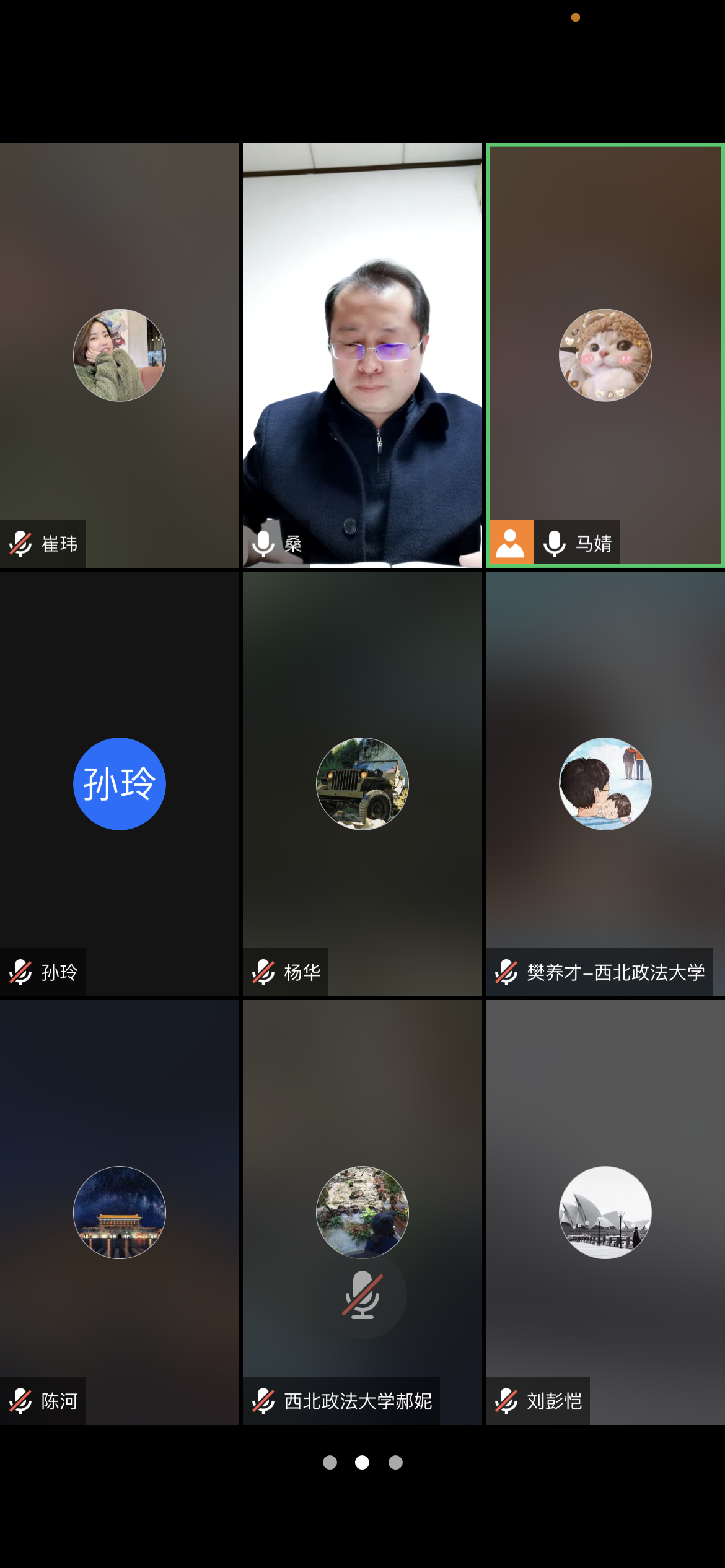Image resolution: width=725 pixels, height=1568 pixels.
Task: Select 崔玮's video tile
Action: coord(119,355)
